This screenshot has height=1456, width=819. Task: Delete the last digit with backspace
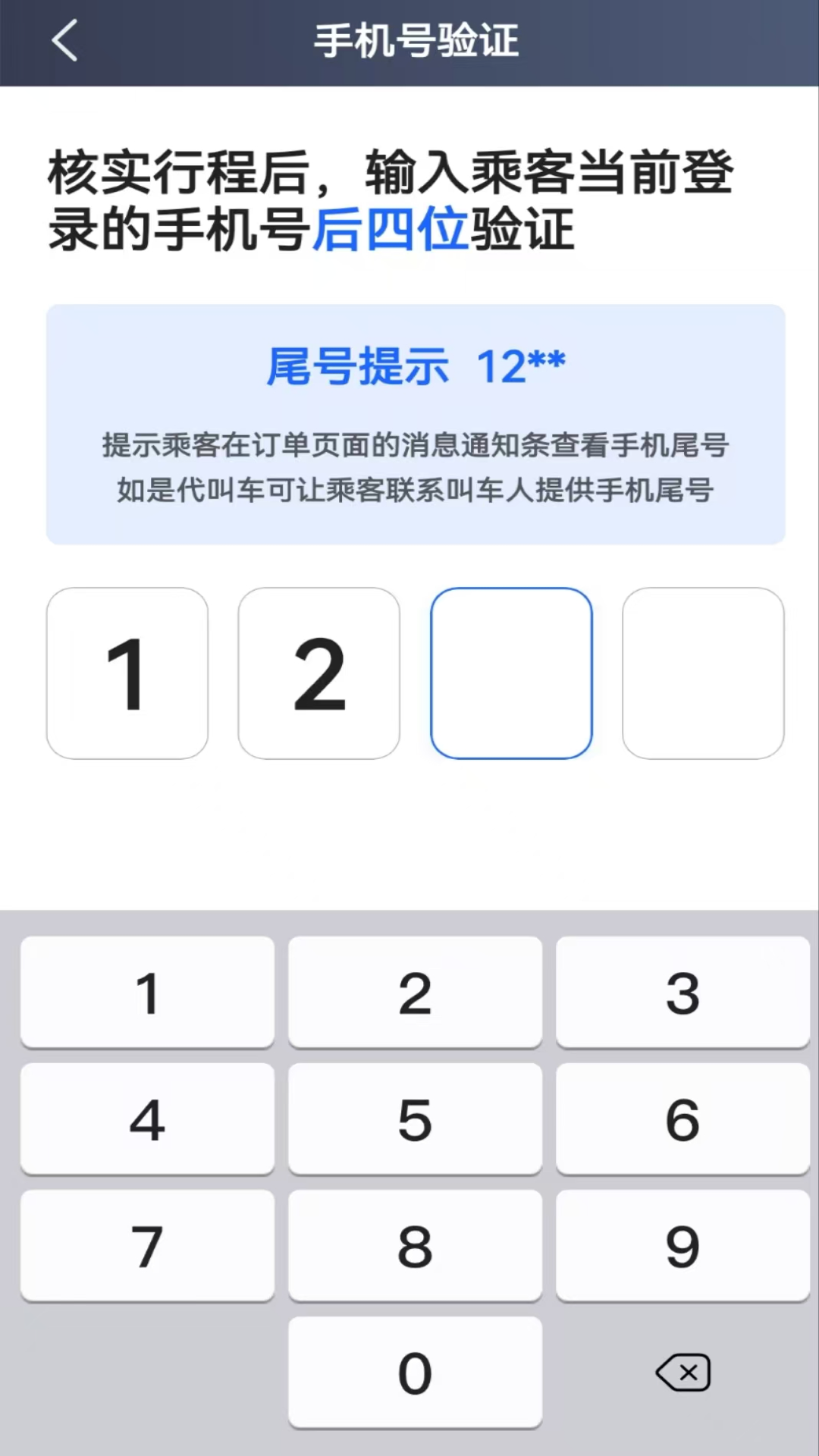point(682,1373)
